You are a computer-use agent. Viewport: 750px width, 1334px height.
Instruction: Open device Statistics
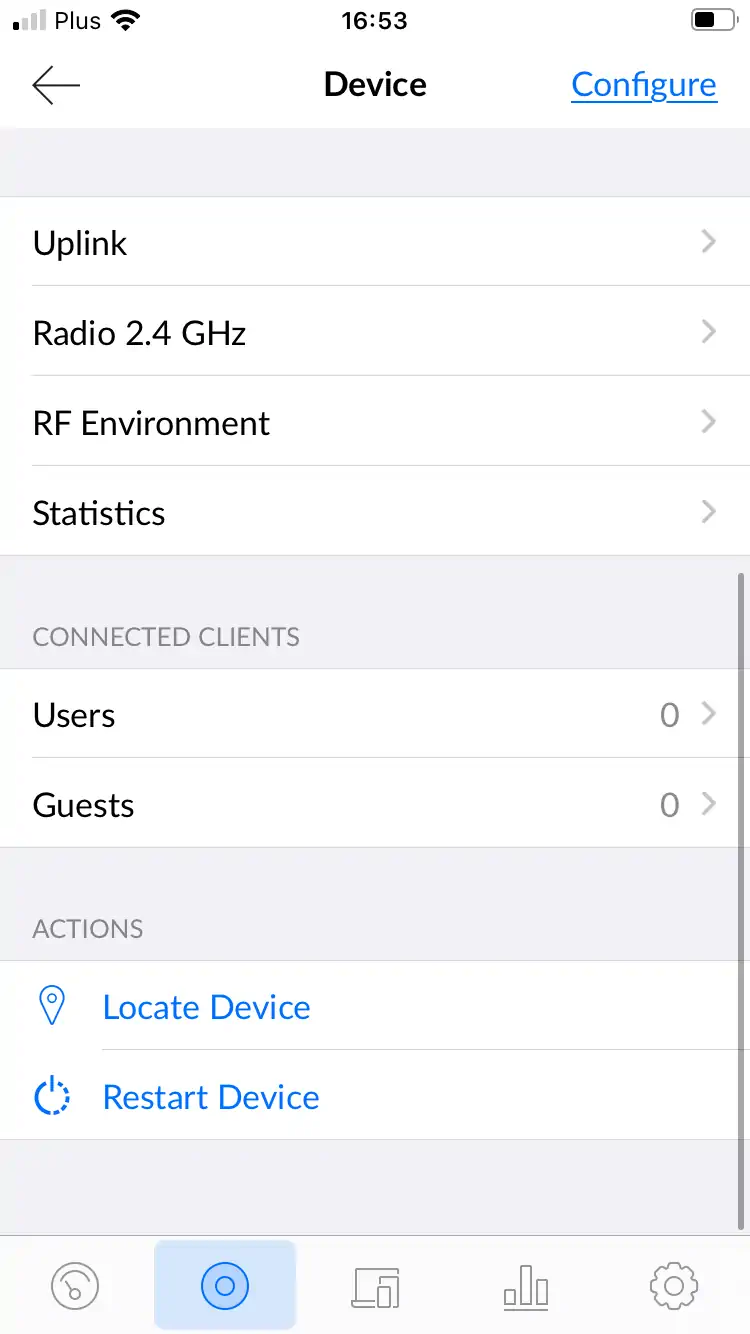pyautogui.click(x=375, y=512)
